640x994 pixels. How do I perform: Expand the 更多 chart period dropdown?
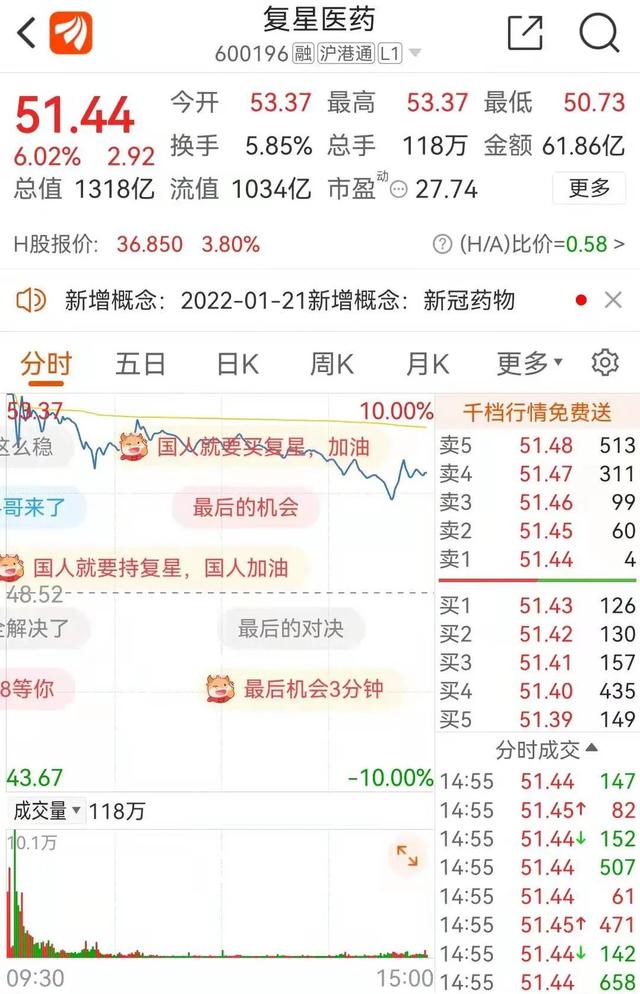pyautogui.click(x=529, y=364)
